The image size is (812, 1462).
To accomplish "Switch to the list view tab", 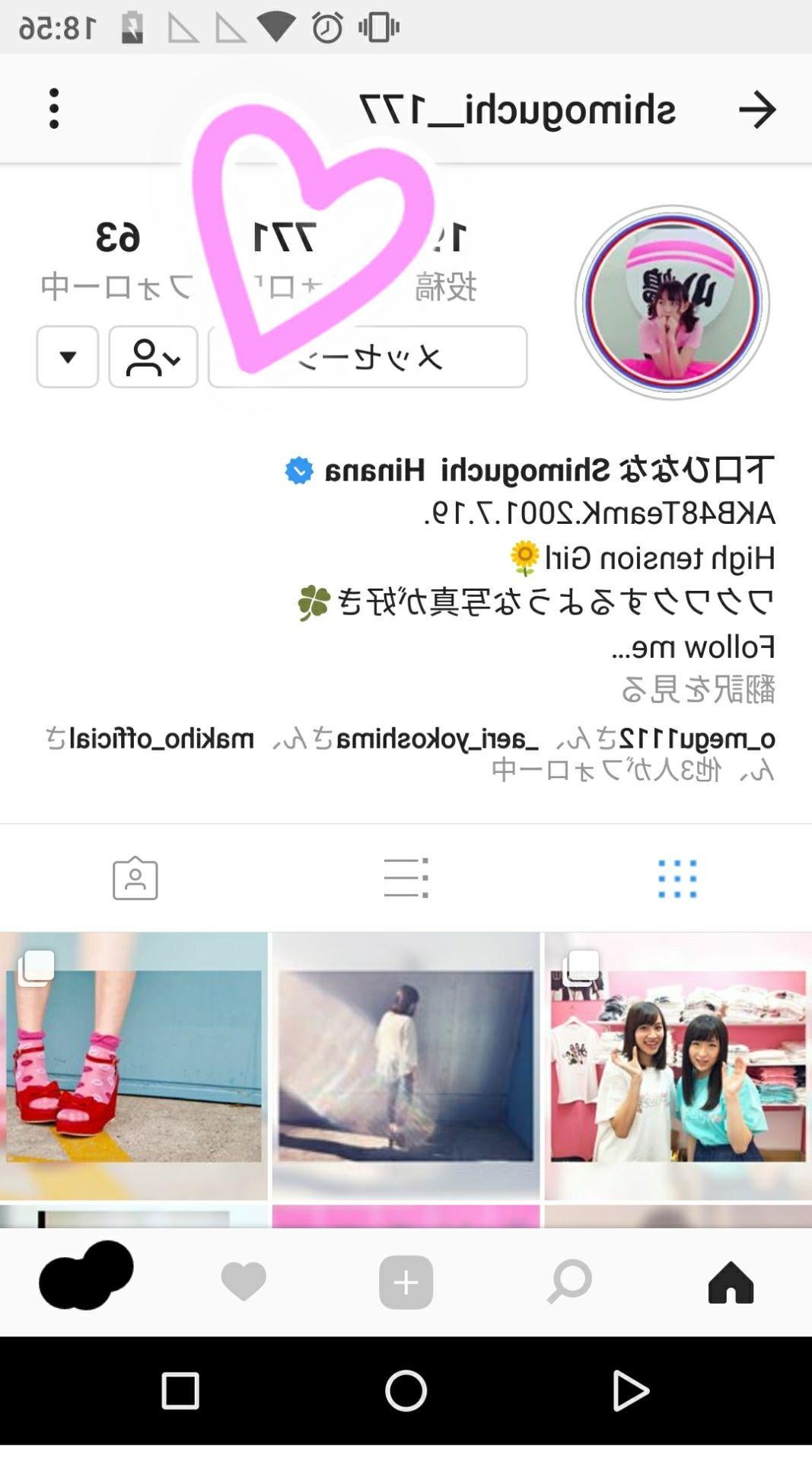I will (406, 879).
